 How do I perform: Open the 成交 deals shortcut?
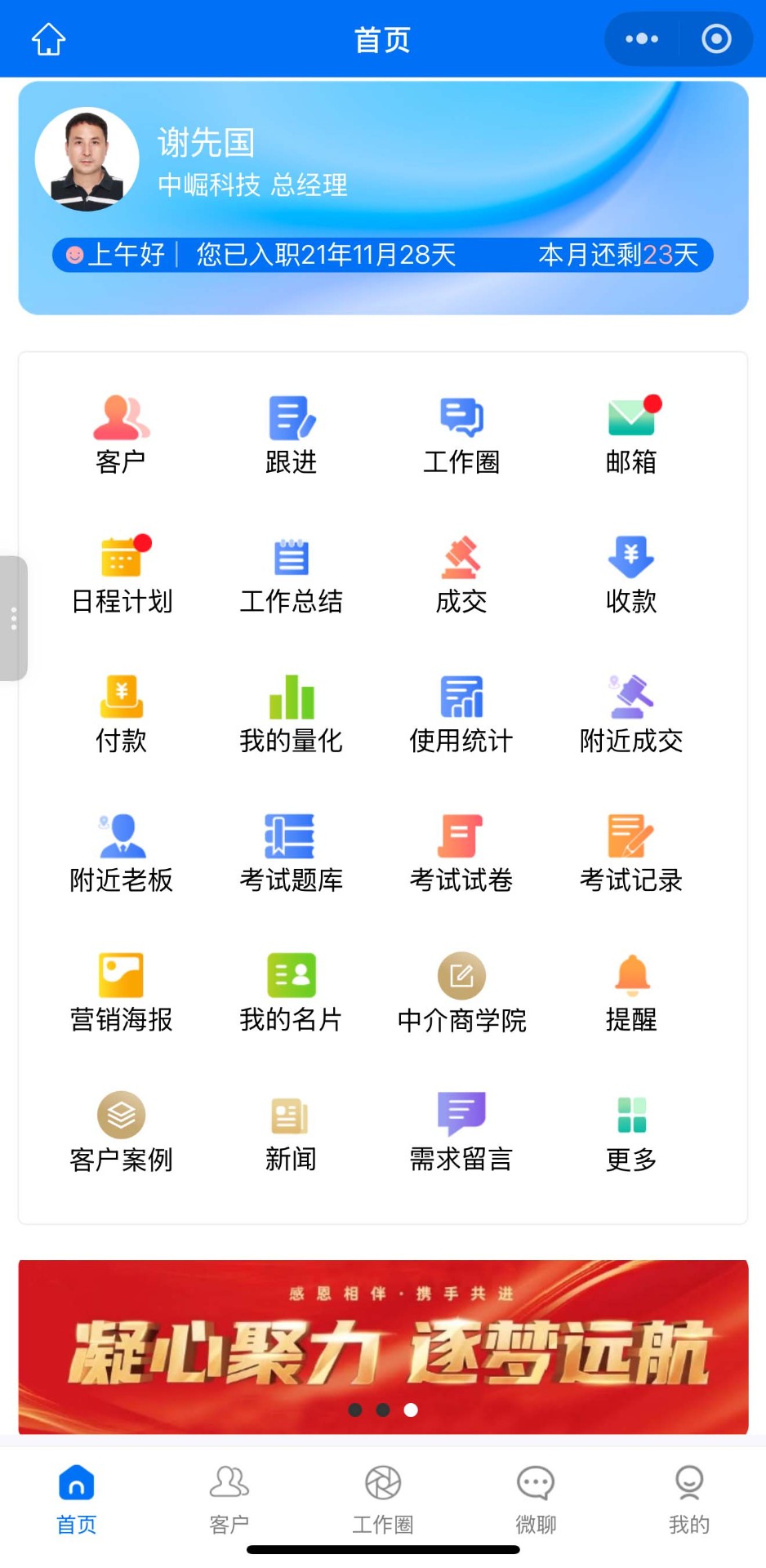[461, 574]
